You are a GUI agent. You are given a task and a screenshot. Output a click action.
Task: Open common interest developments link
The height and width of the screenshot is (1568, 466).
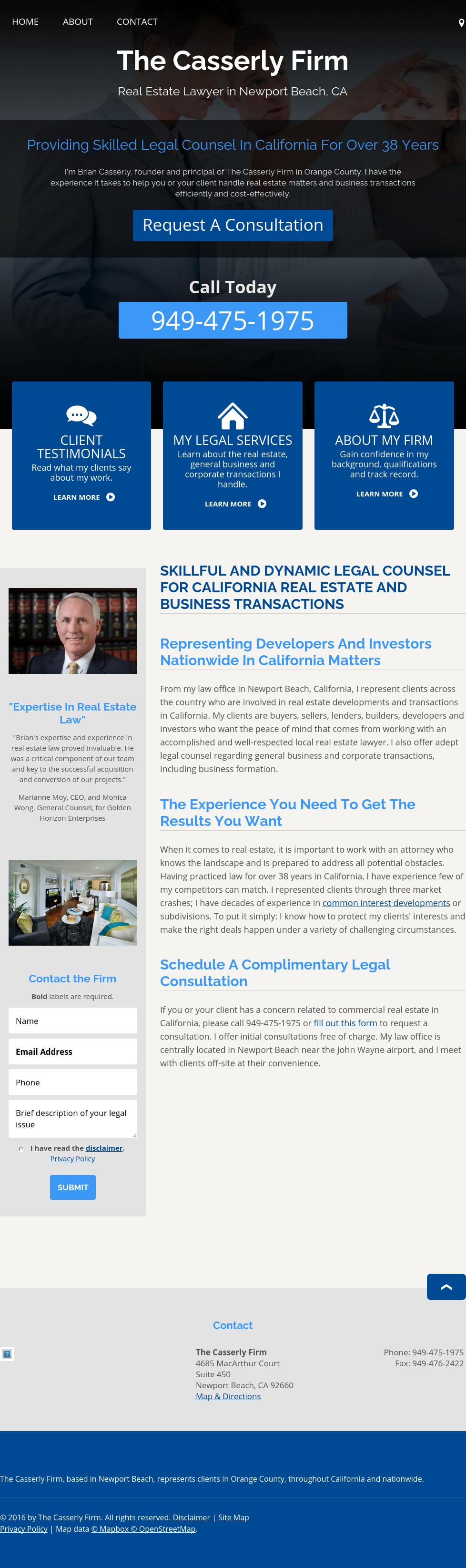[385, 903]
